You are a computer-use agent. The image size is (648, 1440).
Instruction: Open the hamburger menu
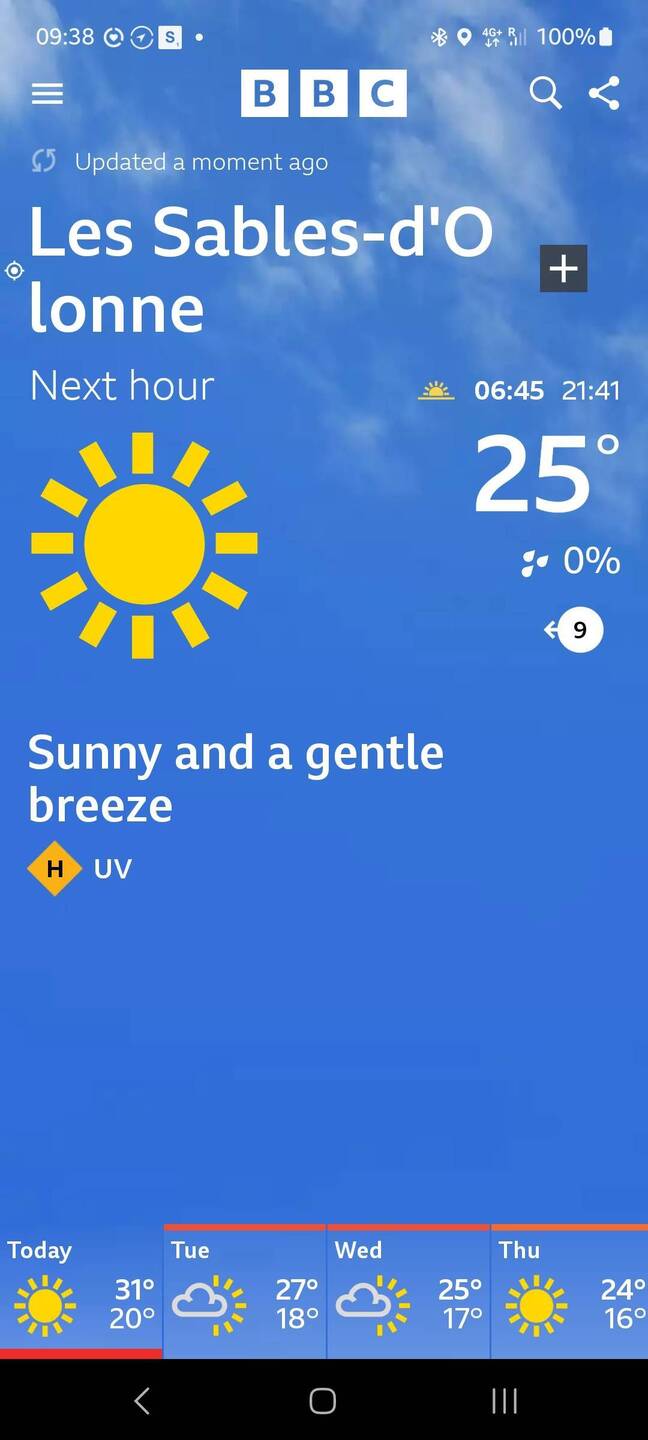click(x=47, y=93)
